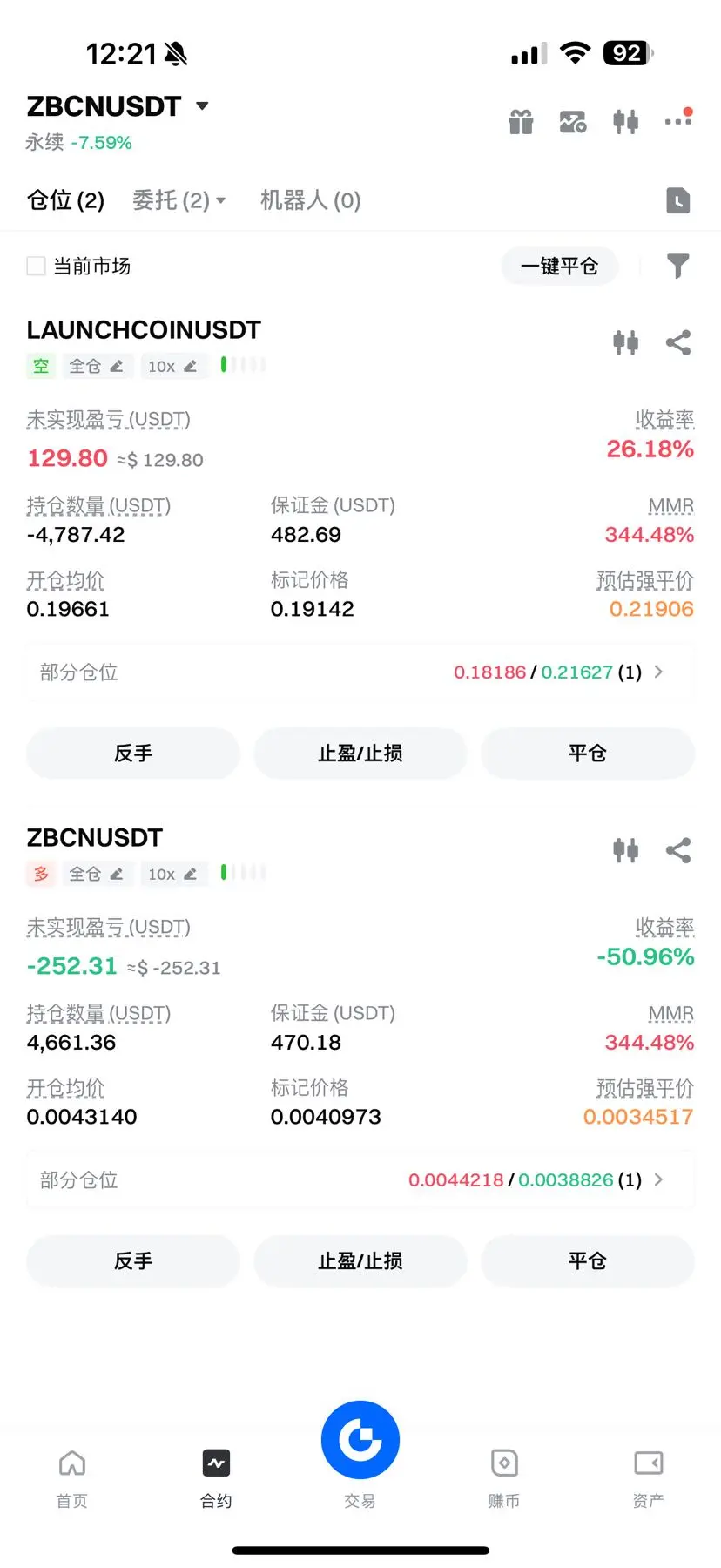Open the three-dot more options menu

[x=678, y=119]
